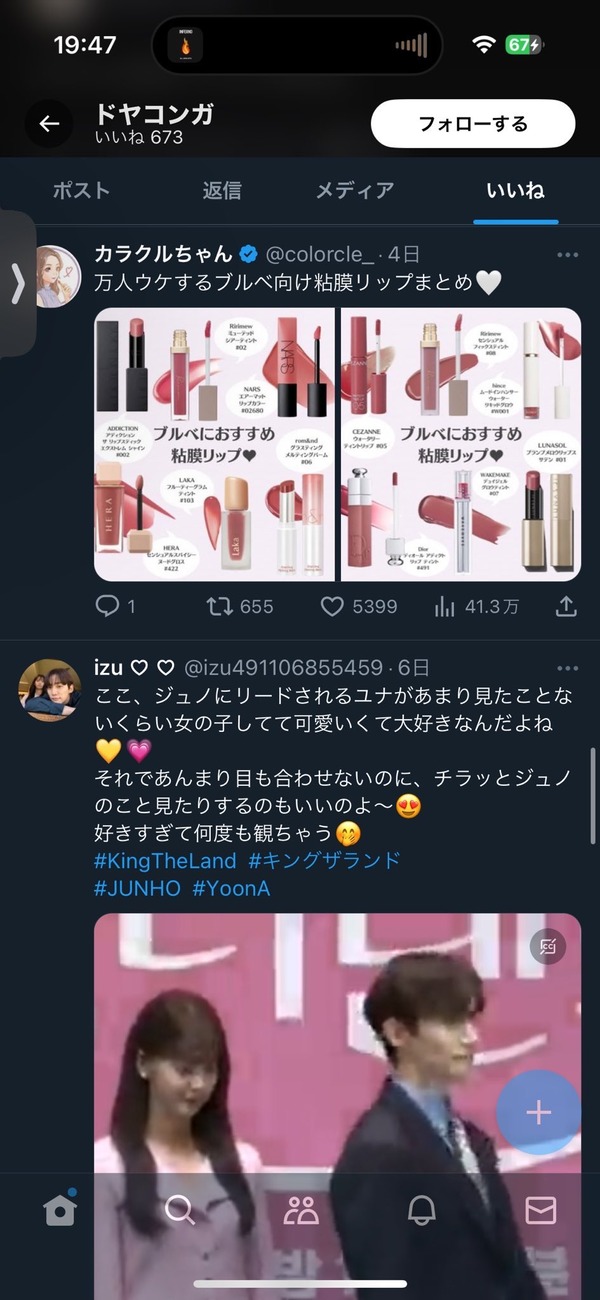Viewport: 600px width, 1300px height.
Task: Follow this account with フォローする
Action: [473, 124]
